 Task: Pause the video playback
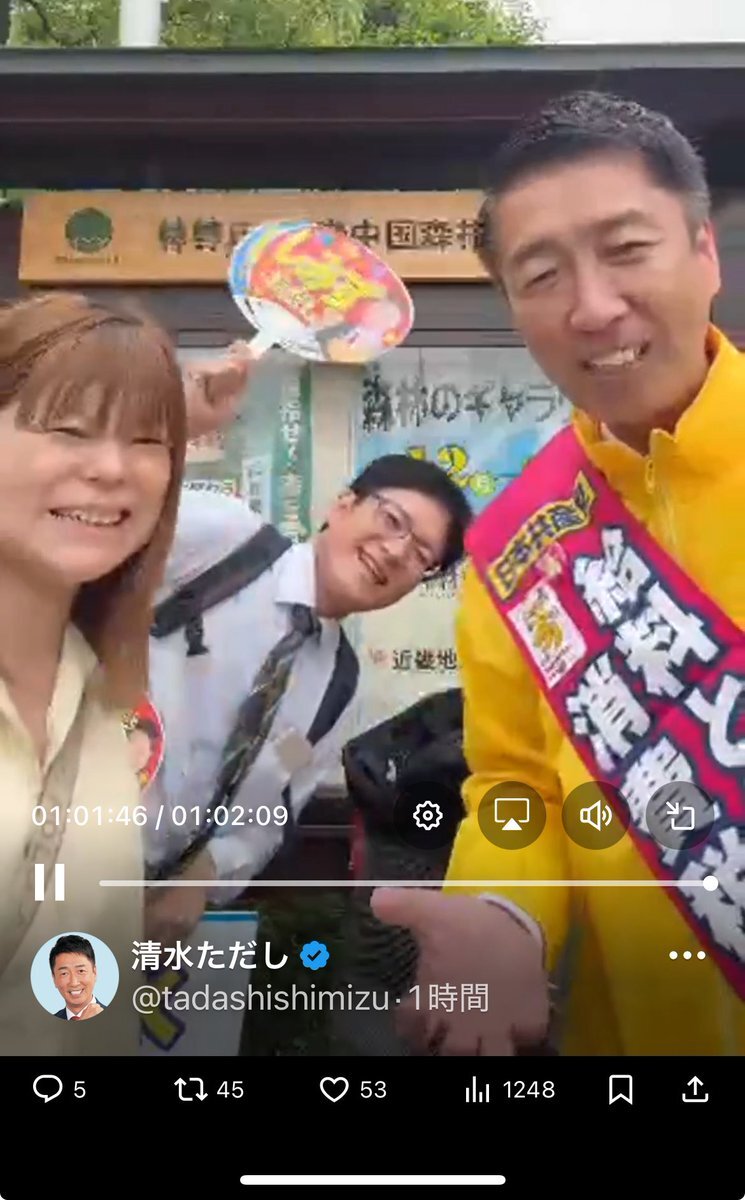[x=49, y=882]
